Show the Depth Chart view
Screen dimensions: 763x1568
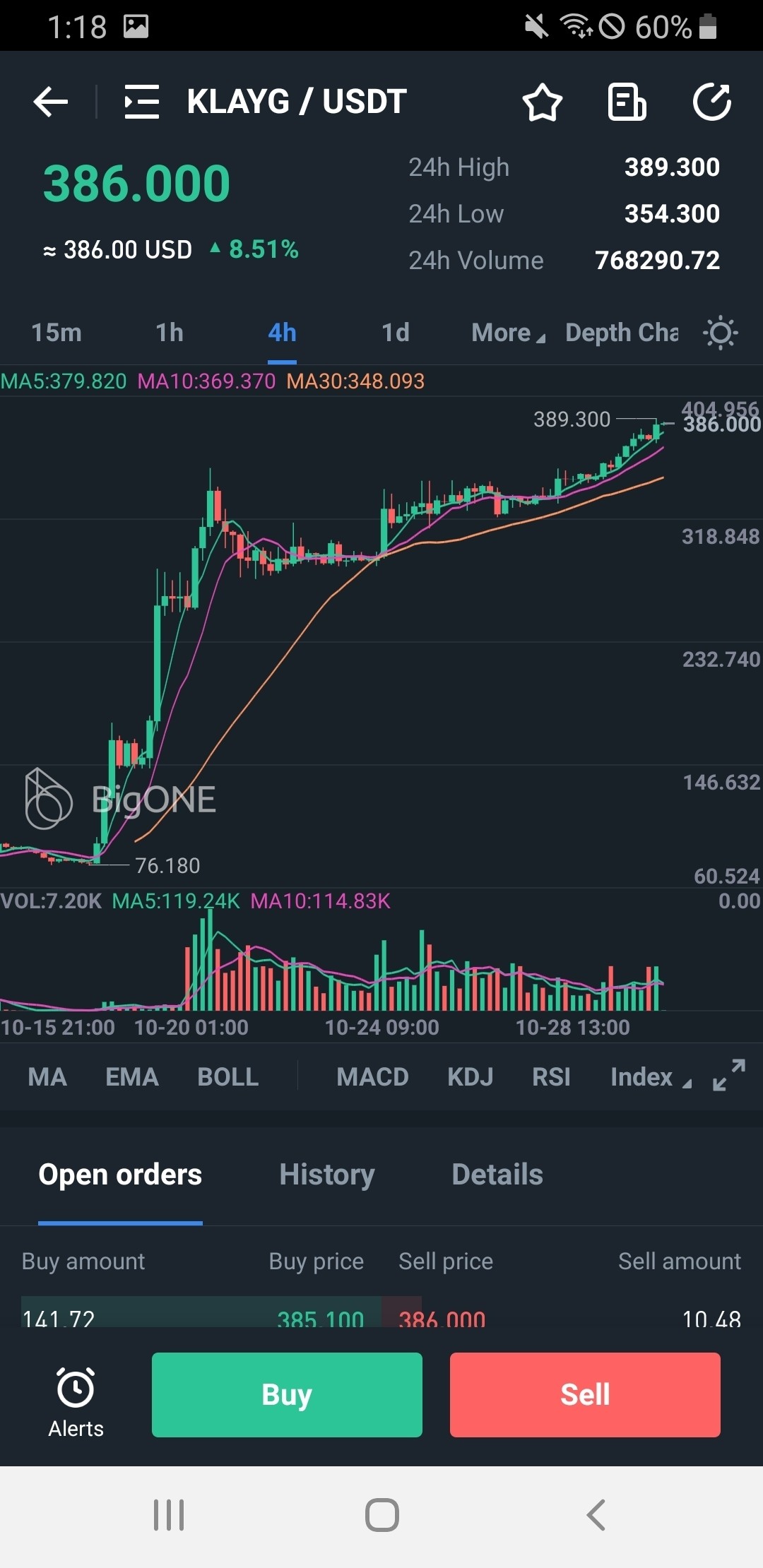coord(622,333)
